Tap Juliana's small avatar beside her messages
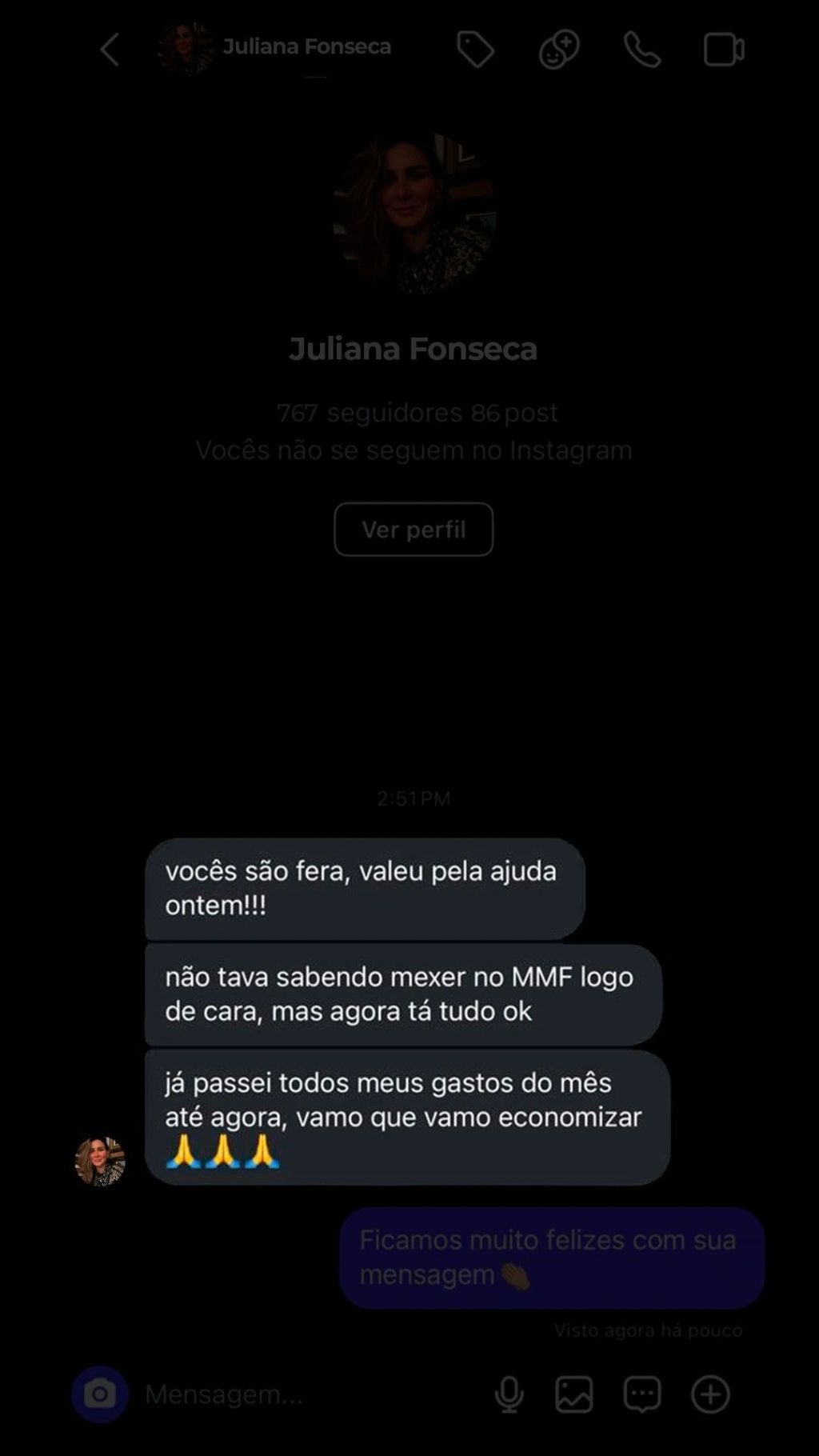Image resolution: width=819 pixels, height=1456 pixels. coord(100,1161)
